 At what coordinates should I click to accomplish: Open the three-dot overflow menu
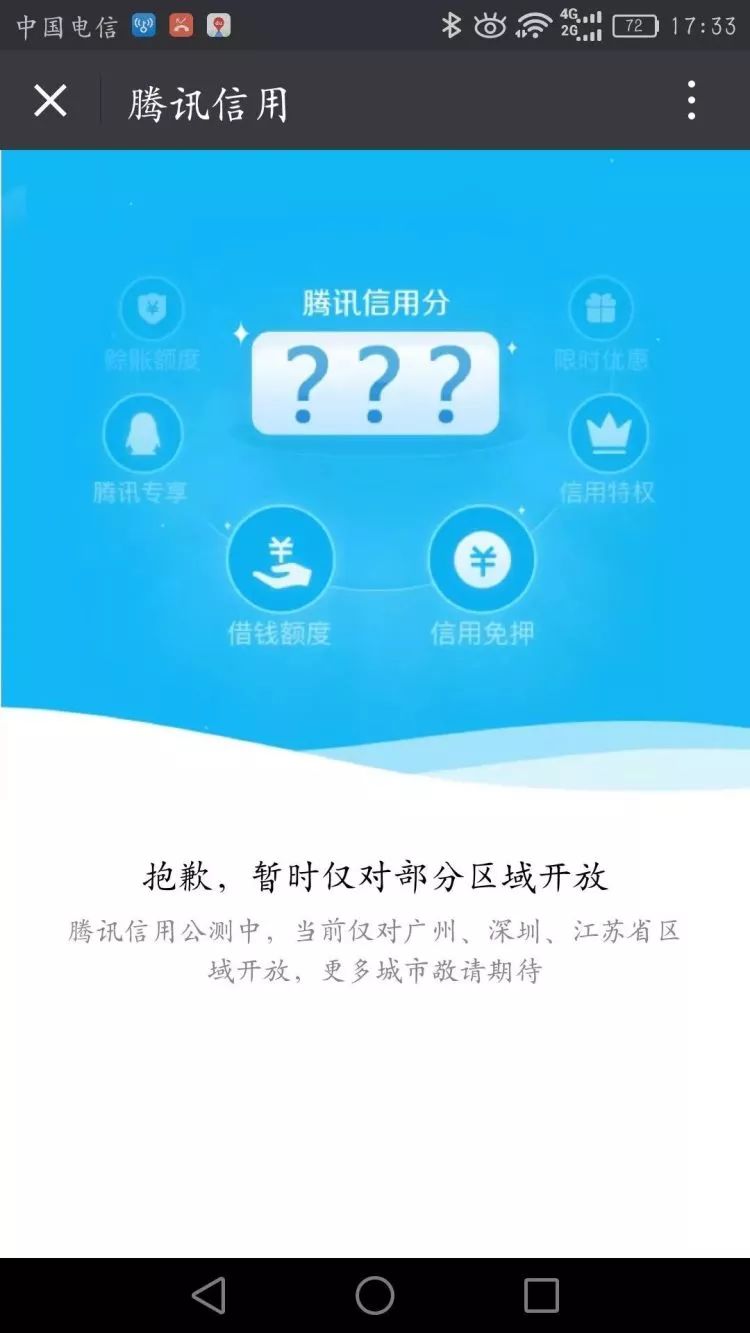coord(691,101)
